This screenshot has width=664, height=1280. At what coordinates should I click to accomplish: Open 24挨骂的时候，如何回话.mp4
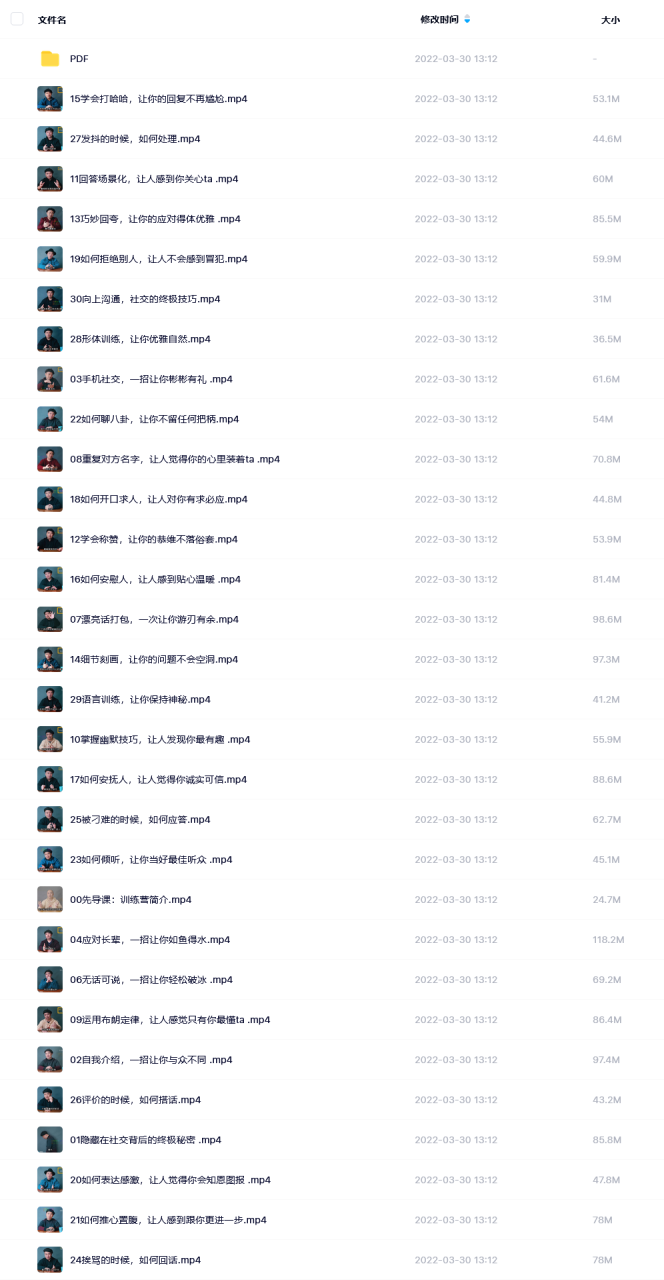coord(135,1259)
